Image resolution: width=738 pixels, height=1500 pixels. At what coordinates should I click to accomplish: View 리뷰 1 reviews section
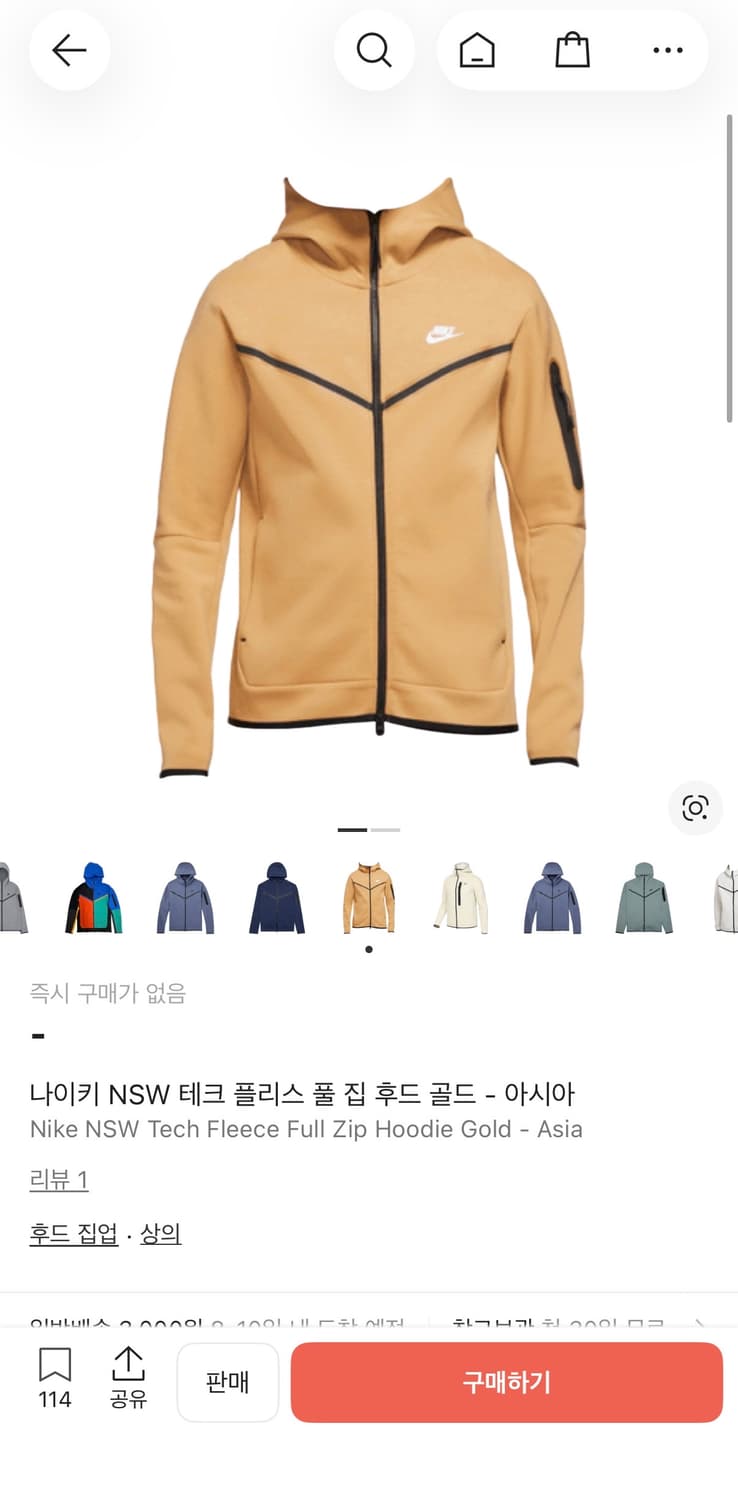59,1180
